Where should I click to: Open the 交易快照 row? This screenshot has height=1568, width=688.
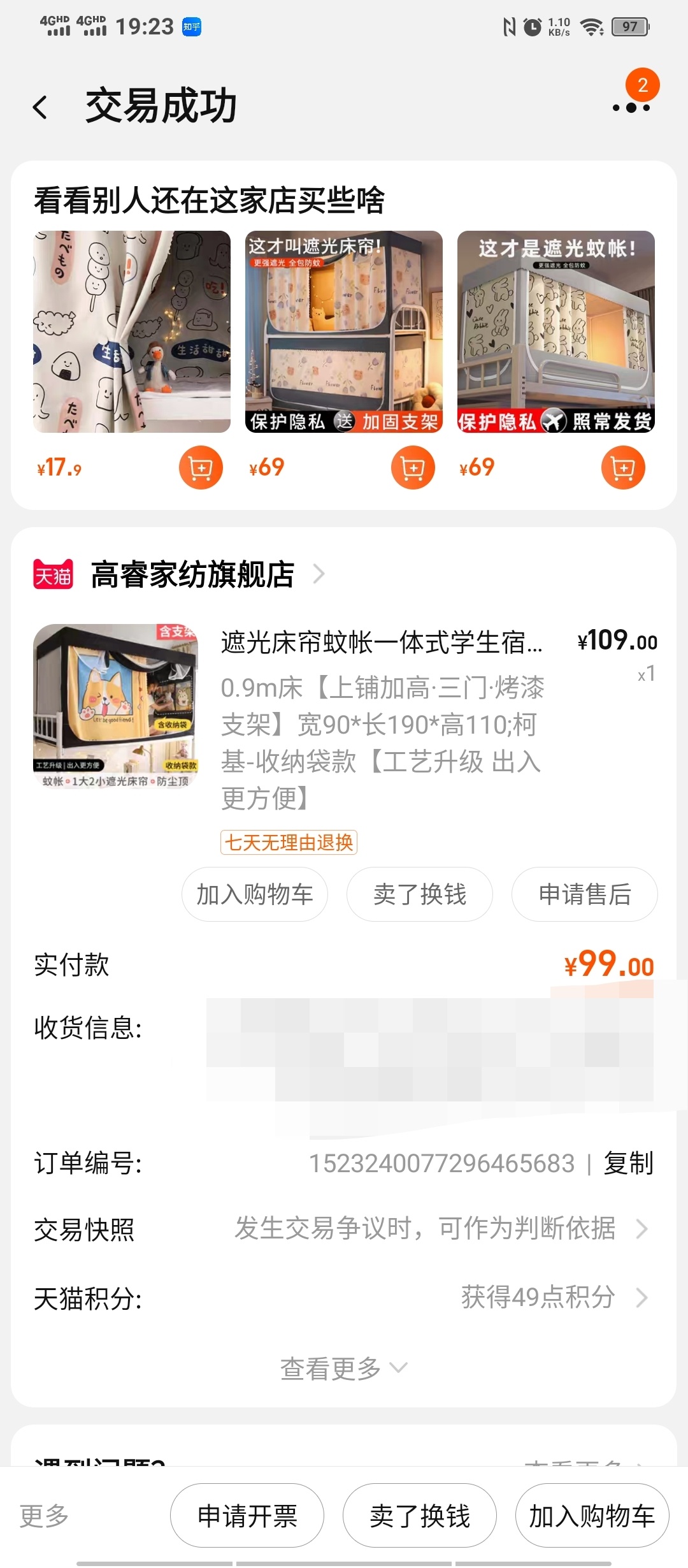pos(344,1229)
